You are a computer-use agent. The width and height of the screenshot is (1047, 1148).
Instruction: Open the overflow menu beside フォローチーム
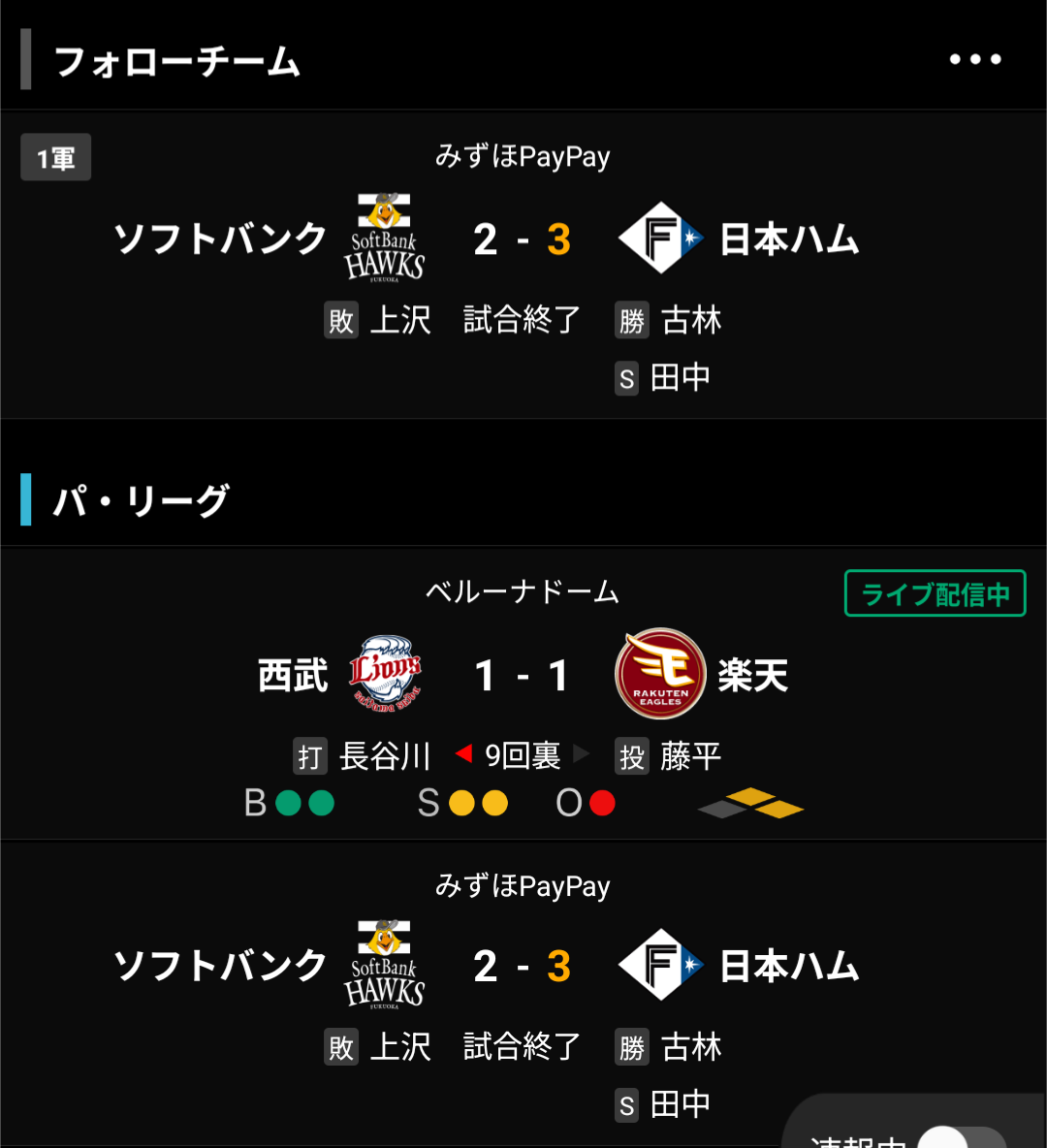(x=974, y=60)
